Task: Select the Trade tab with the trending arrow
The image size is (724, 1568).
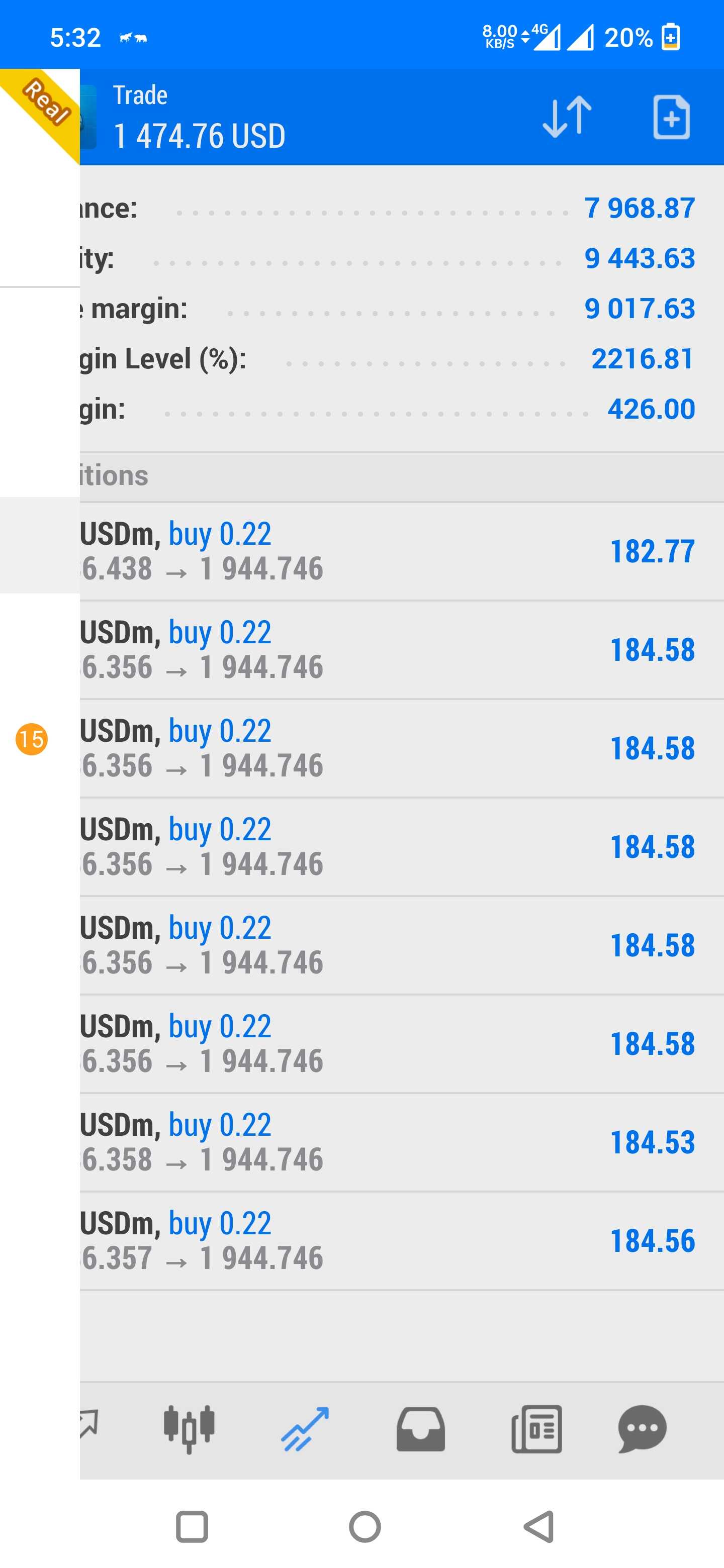Action: click(x=305, y=1429)
